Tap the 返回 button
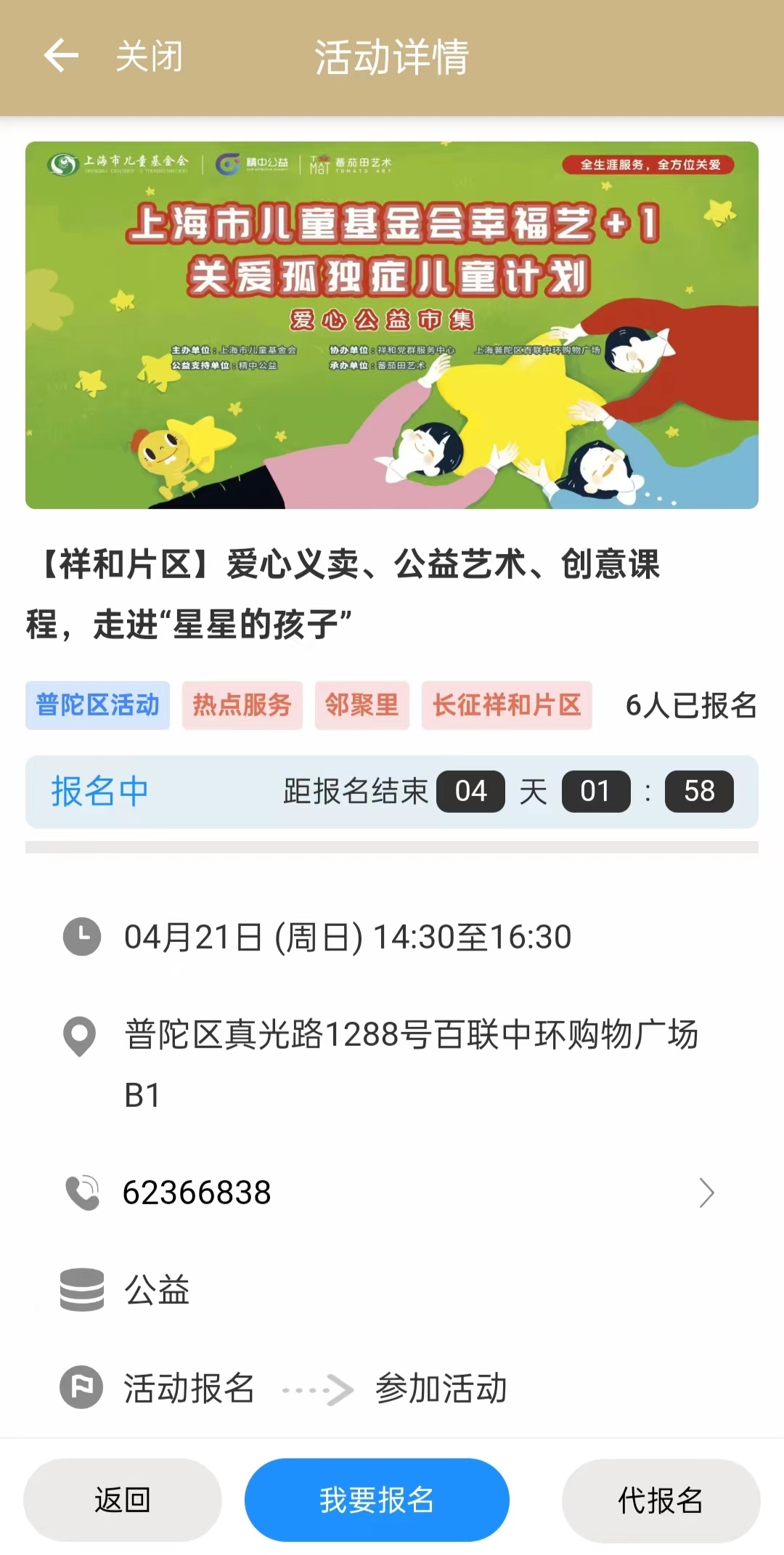 [122, 1500]
